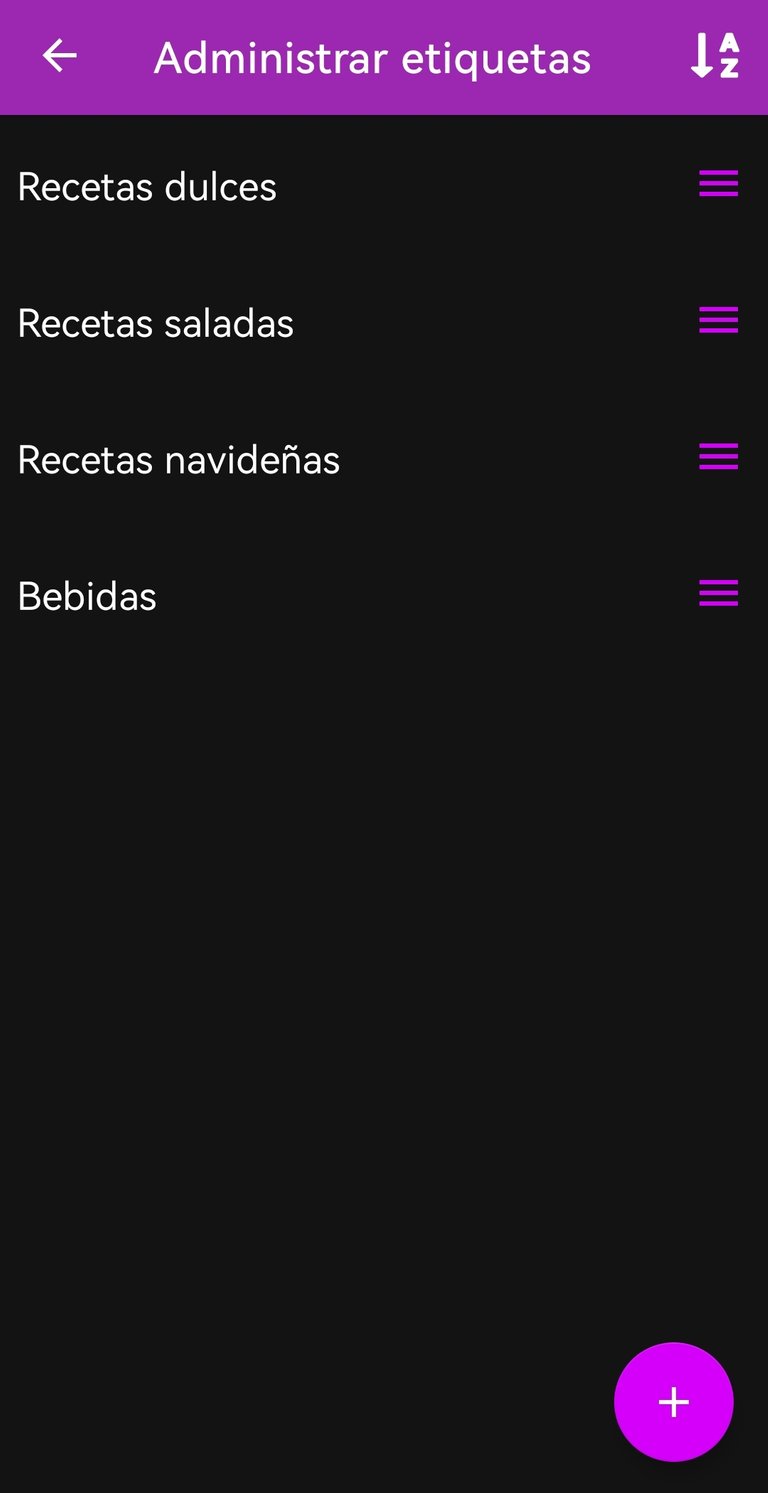Tap the reorder handle beside Bebidas
Screen dimensions: 768x1493
tap(718, 593)
